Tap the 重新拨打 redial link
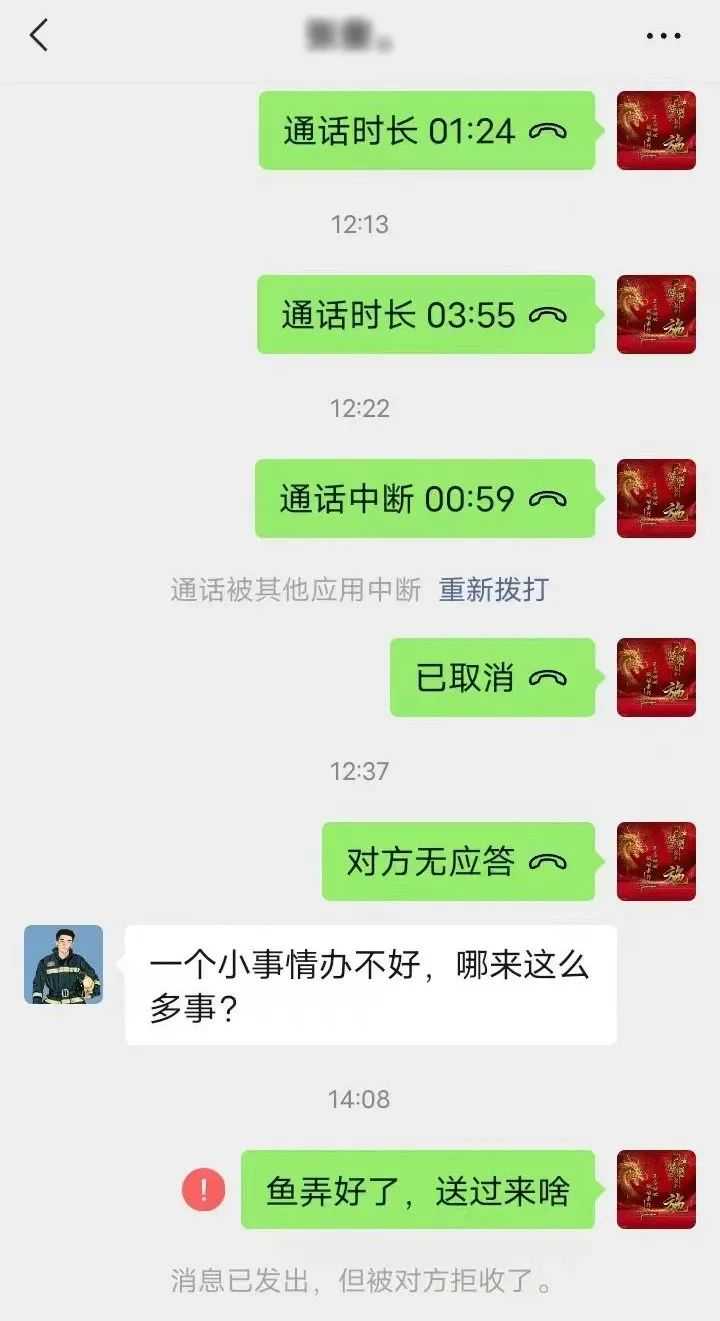720x1321 pixels. (x=494, y=590)
